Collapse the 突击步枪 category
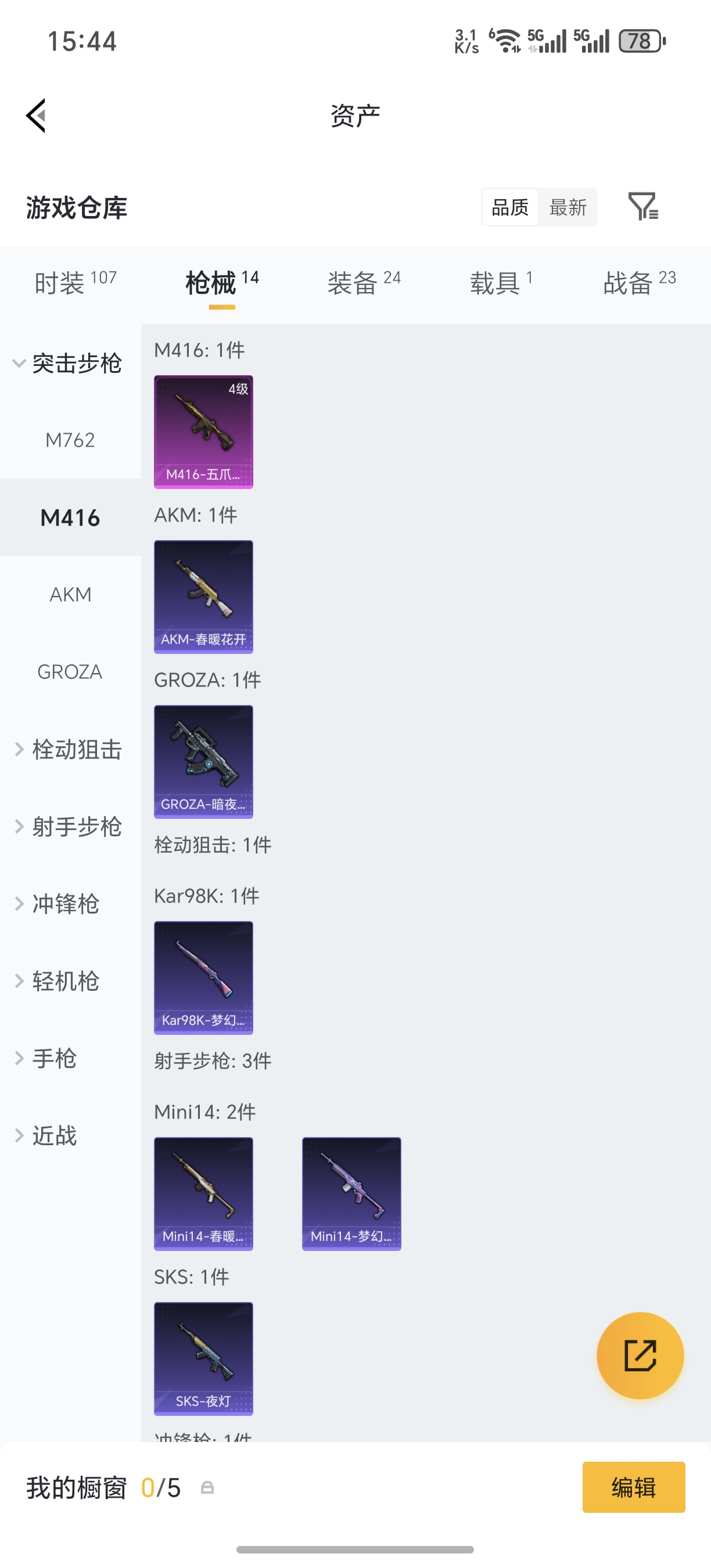 point(67,364)
